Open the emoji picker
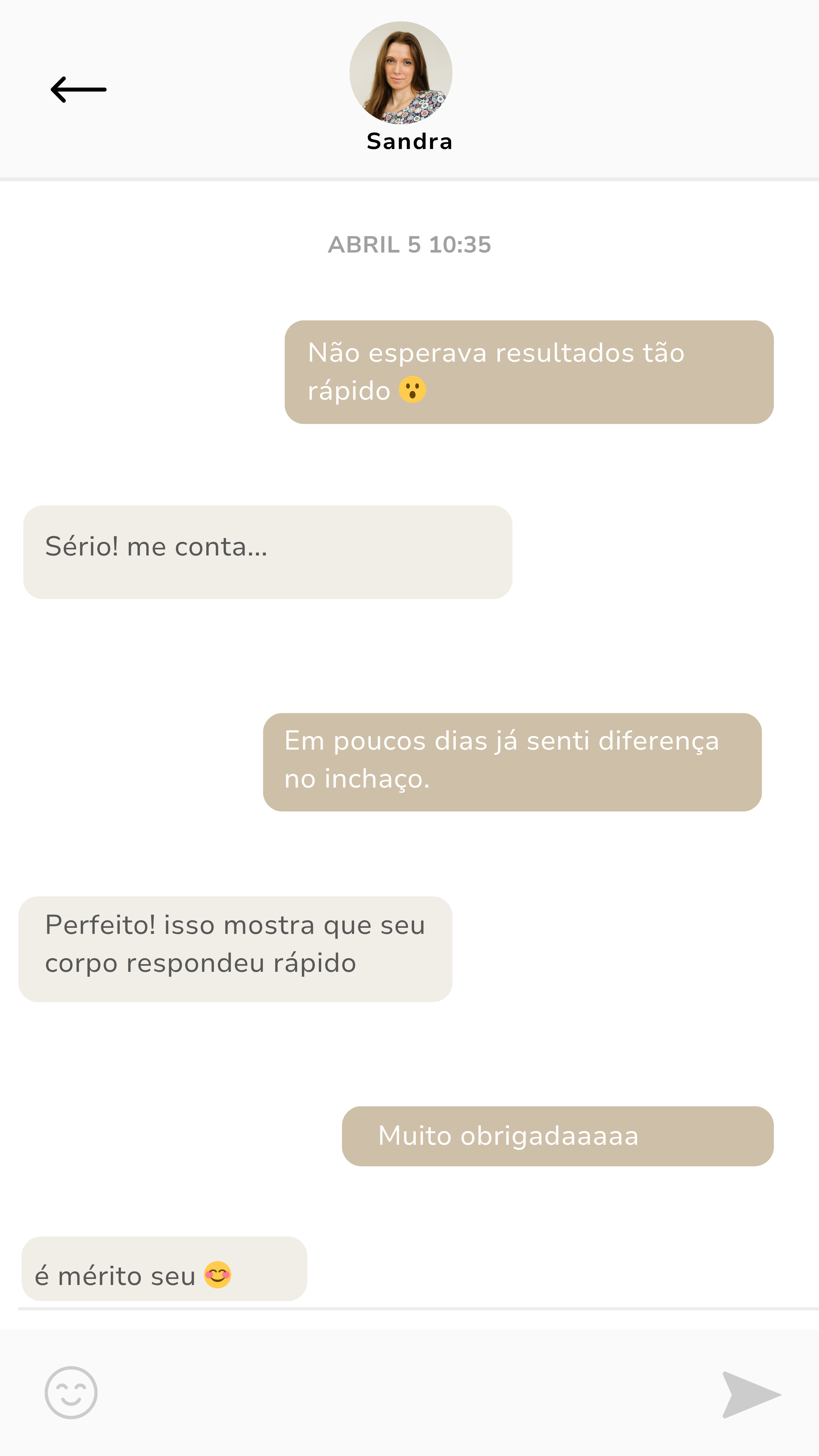The width and height of the screenshot is (819, 1456). [71, 1392]
